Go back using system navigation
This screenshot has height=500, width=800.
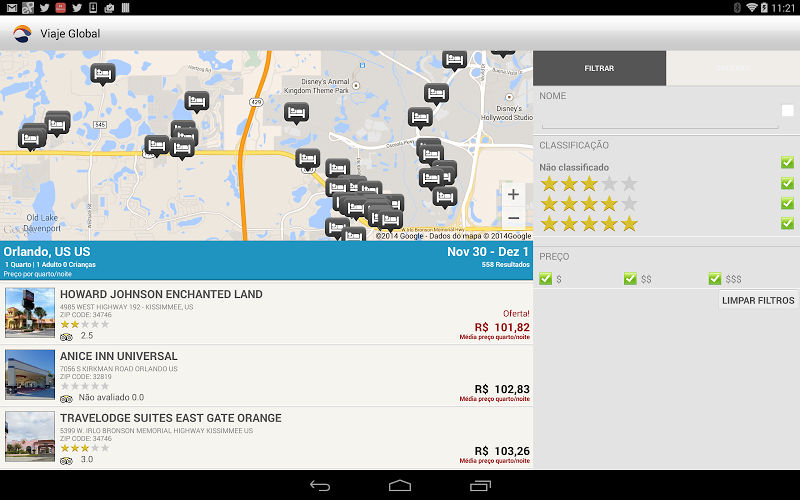pos(319,486)
